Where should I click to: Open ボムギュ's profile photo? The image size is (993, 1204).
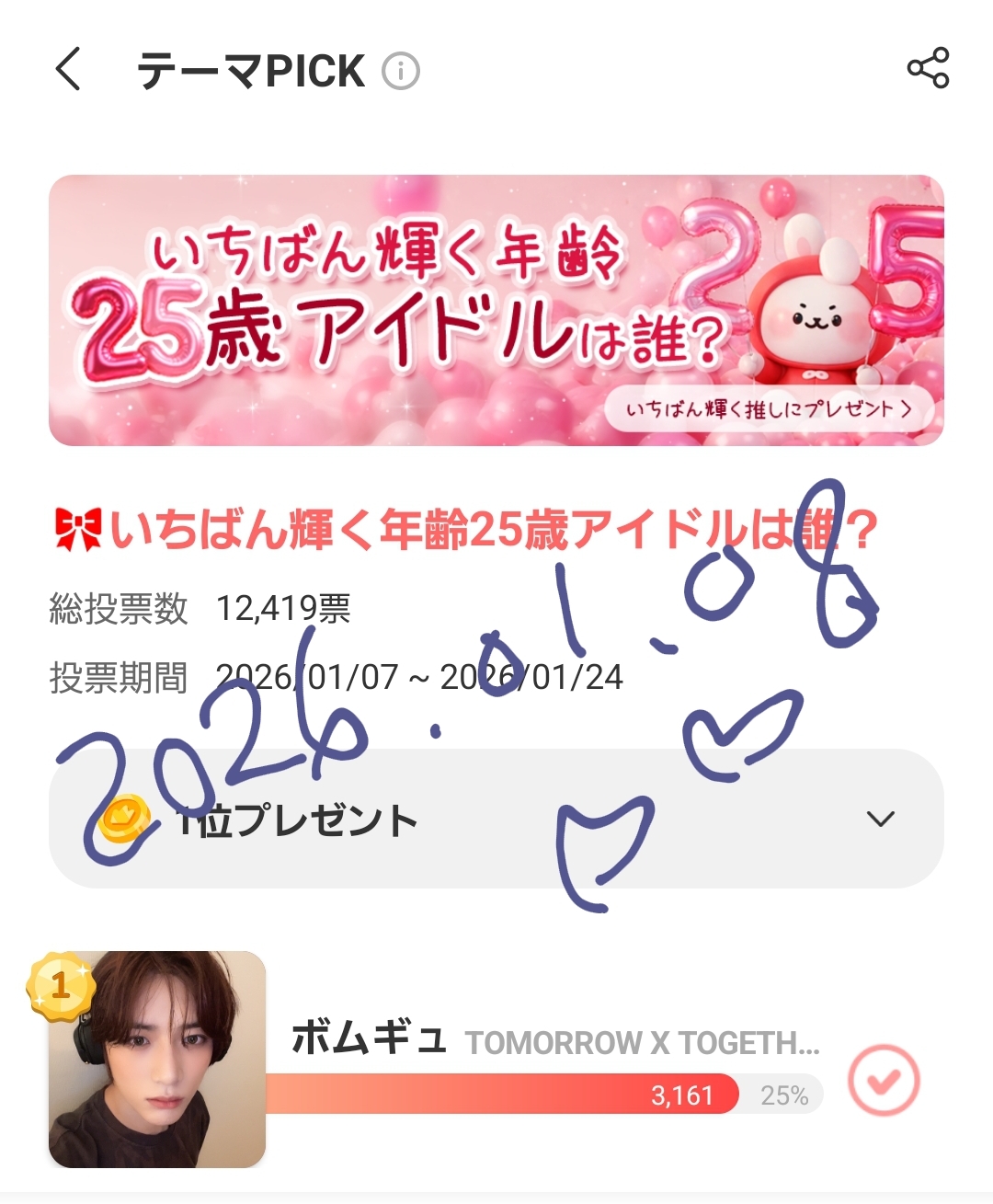157,1060
